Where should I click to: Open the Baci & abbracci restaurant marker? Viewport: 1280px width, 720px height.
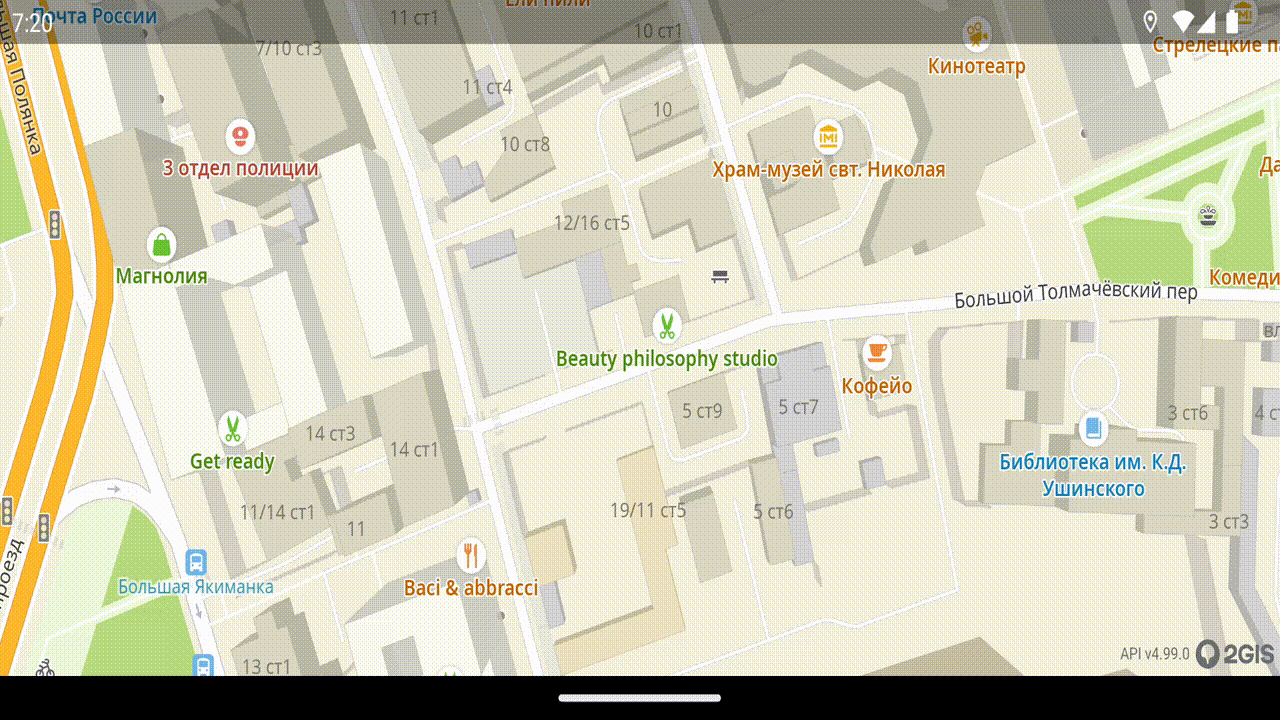(471, 555)
